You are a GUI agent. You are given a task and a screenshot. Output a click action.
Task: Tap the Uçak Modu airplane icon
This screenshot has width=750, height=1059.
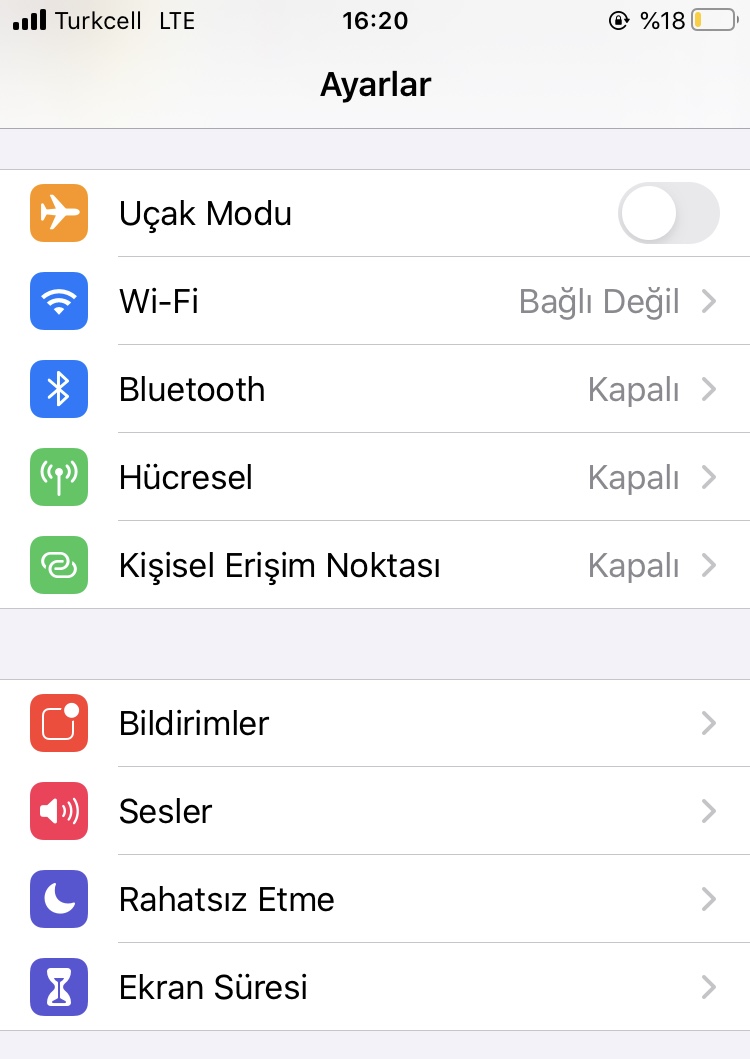point(59,213)
